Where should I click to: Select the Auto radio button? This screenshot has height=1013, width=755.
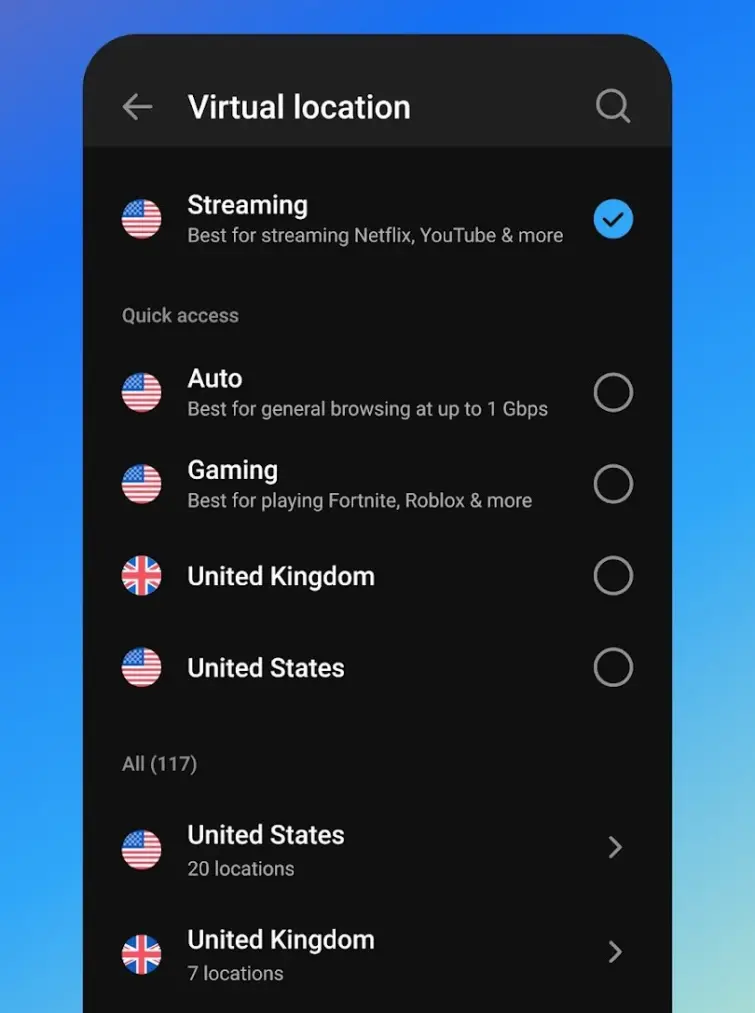pos(613,393)
